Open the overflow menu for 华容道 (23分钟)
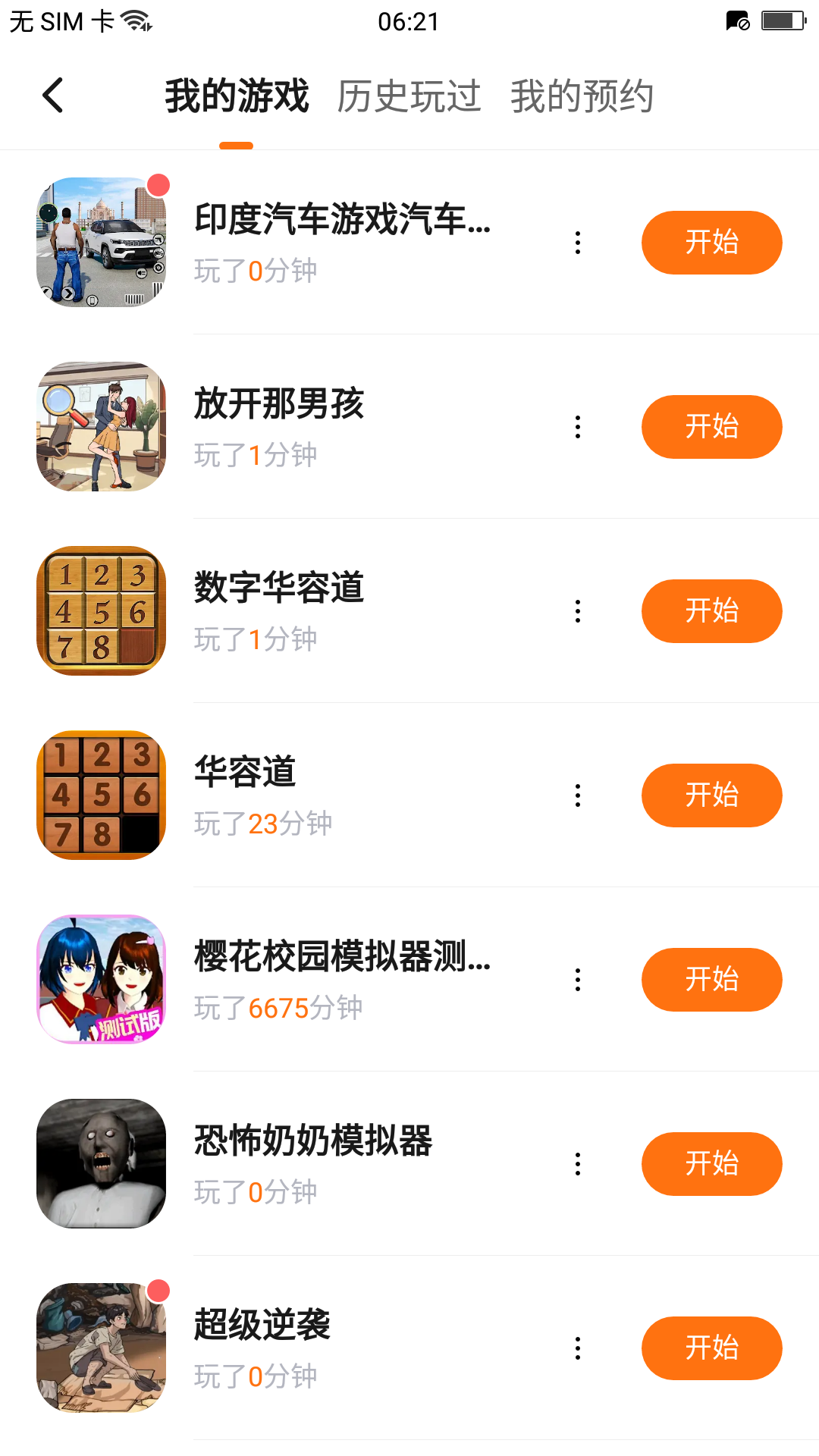This screenshot has width=819, height=1456. (578, 795)
